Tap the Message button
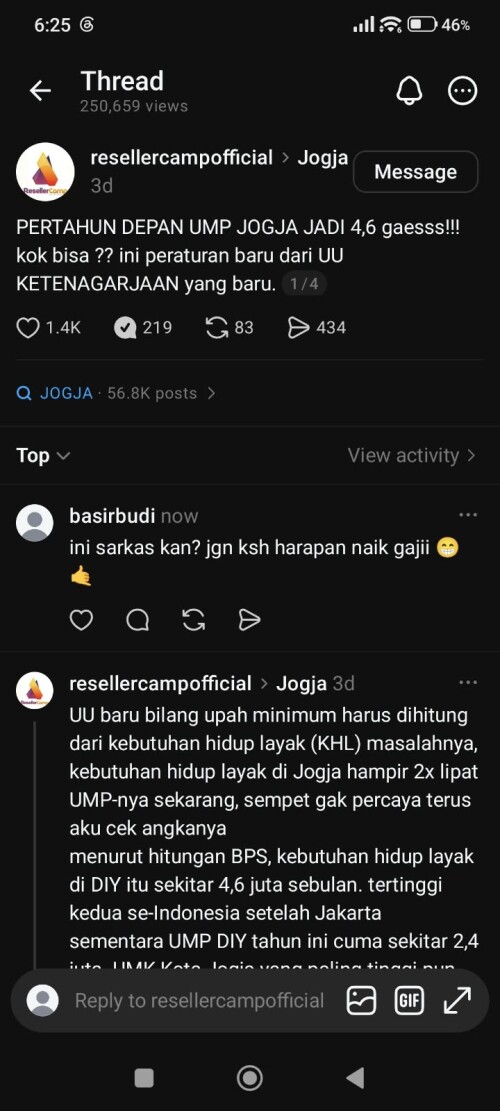Screen dimensions: 500x1111 pyautogui.click(x=416, y=172)
